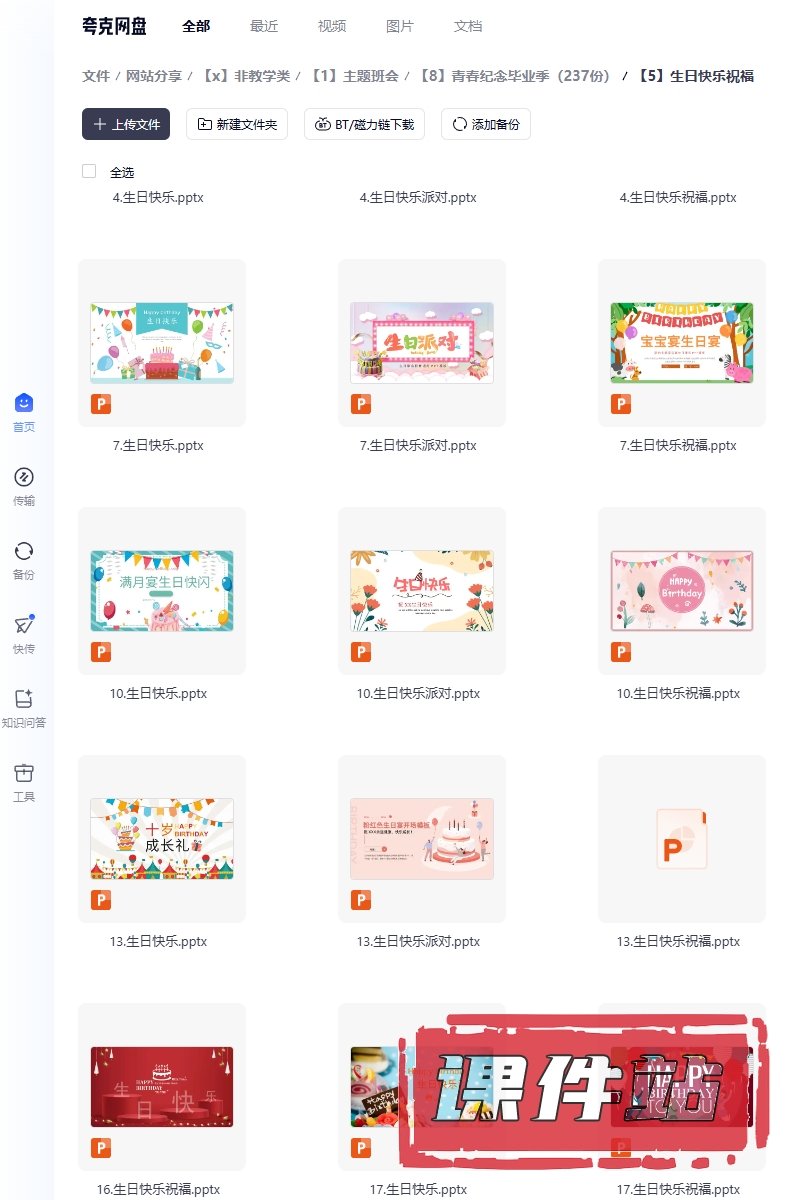The height and width of the screenshot is (1200, 800).
Task: Open BT/磁力链下载
Action: coord(365,125)
